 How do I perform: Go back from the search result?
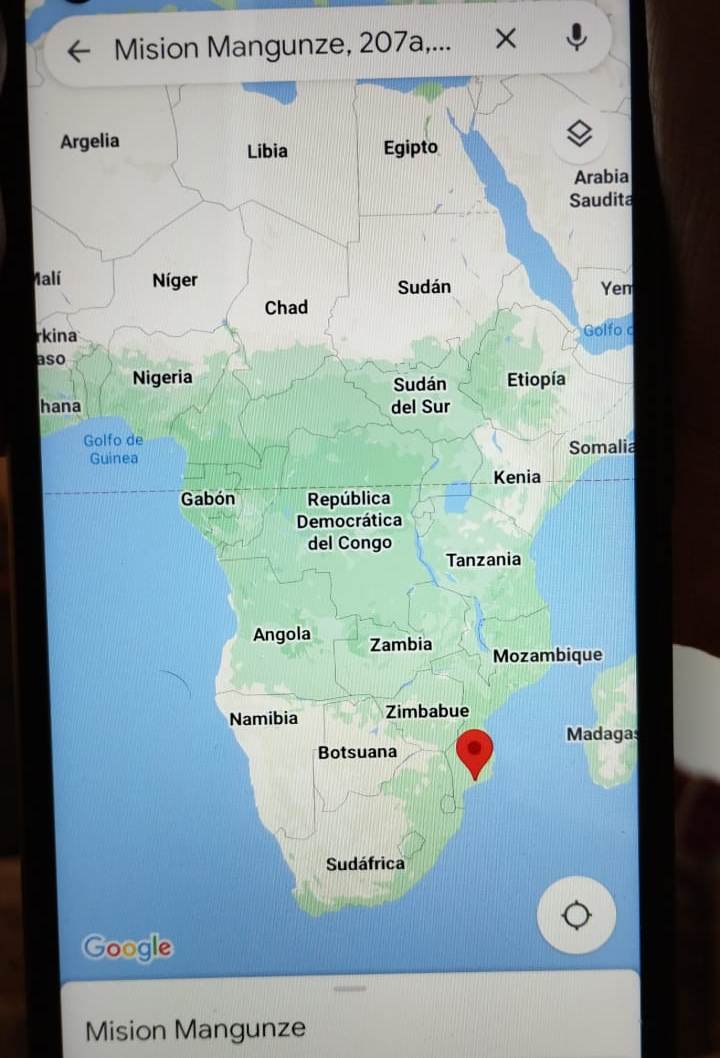point(78,50)
